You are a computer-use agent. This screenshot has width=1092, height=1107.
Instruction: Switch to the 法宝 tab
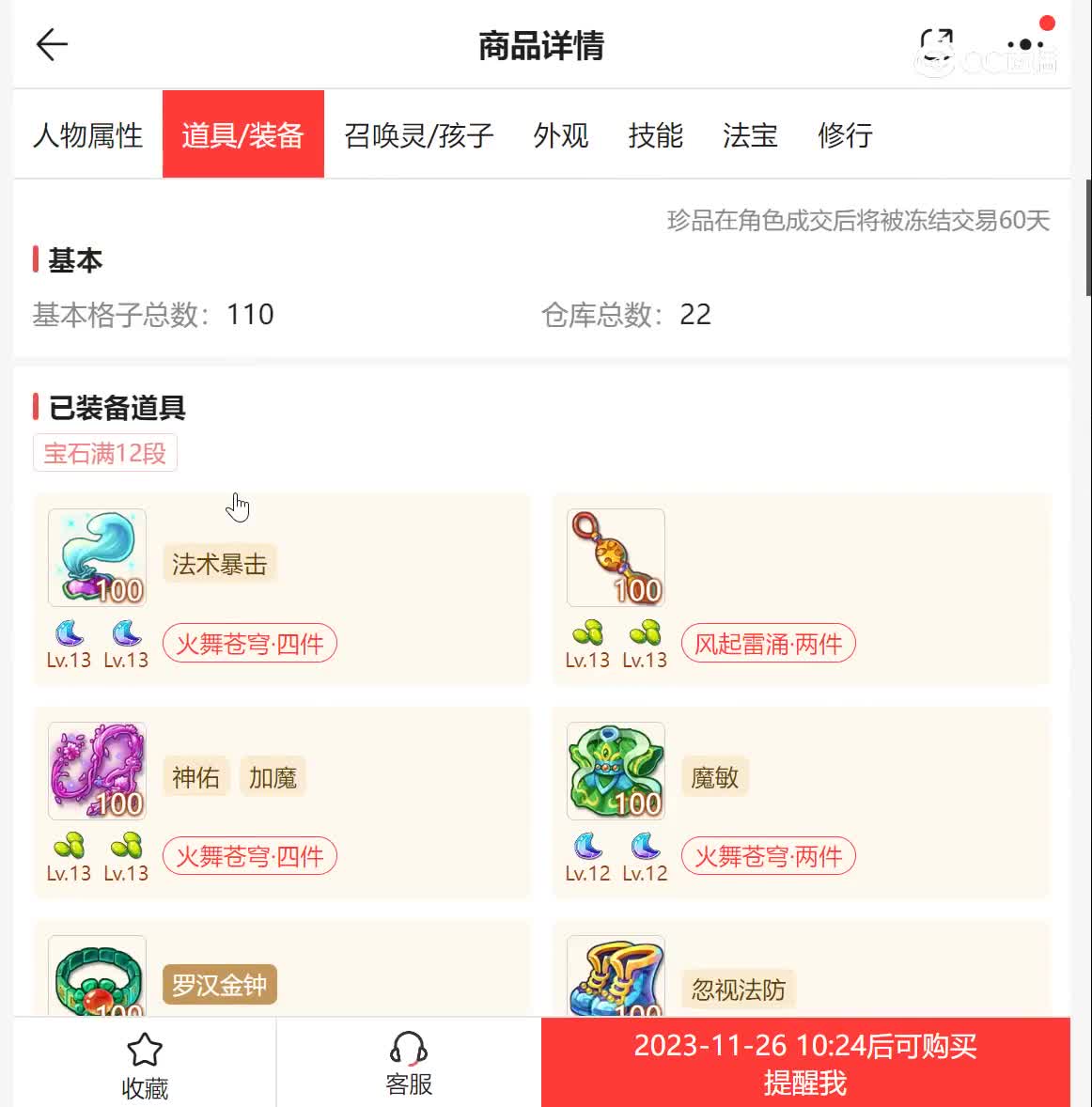[x=750, y=135]
